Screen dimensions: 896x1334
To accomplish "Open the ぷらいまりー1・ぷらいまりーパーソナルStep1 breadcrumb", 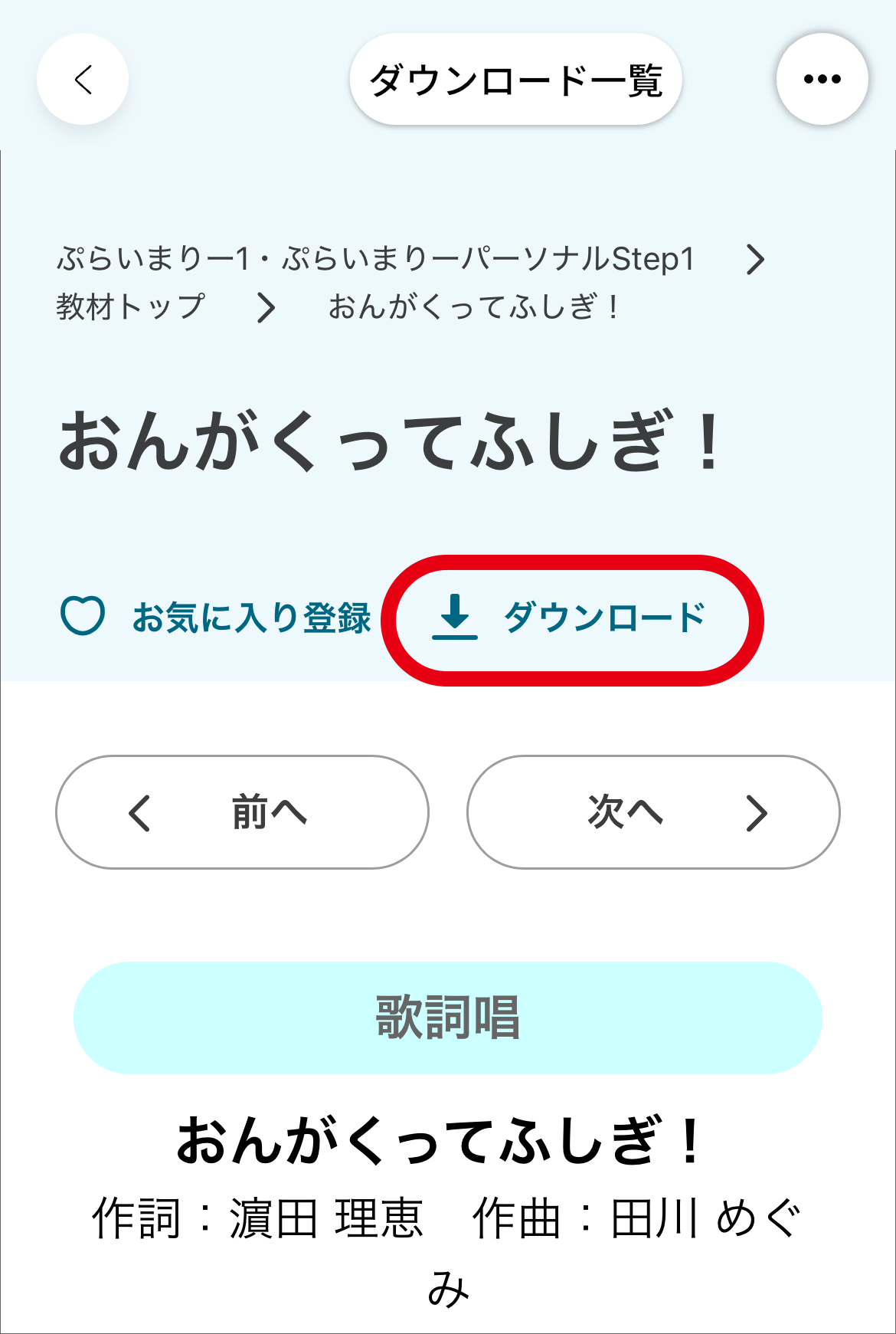I will pyautogui.click(x=375, y=259).
